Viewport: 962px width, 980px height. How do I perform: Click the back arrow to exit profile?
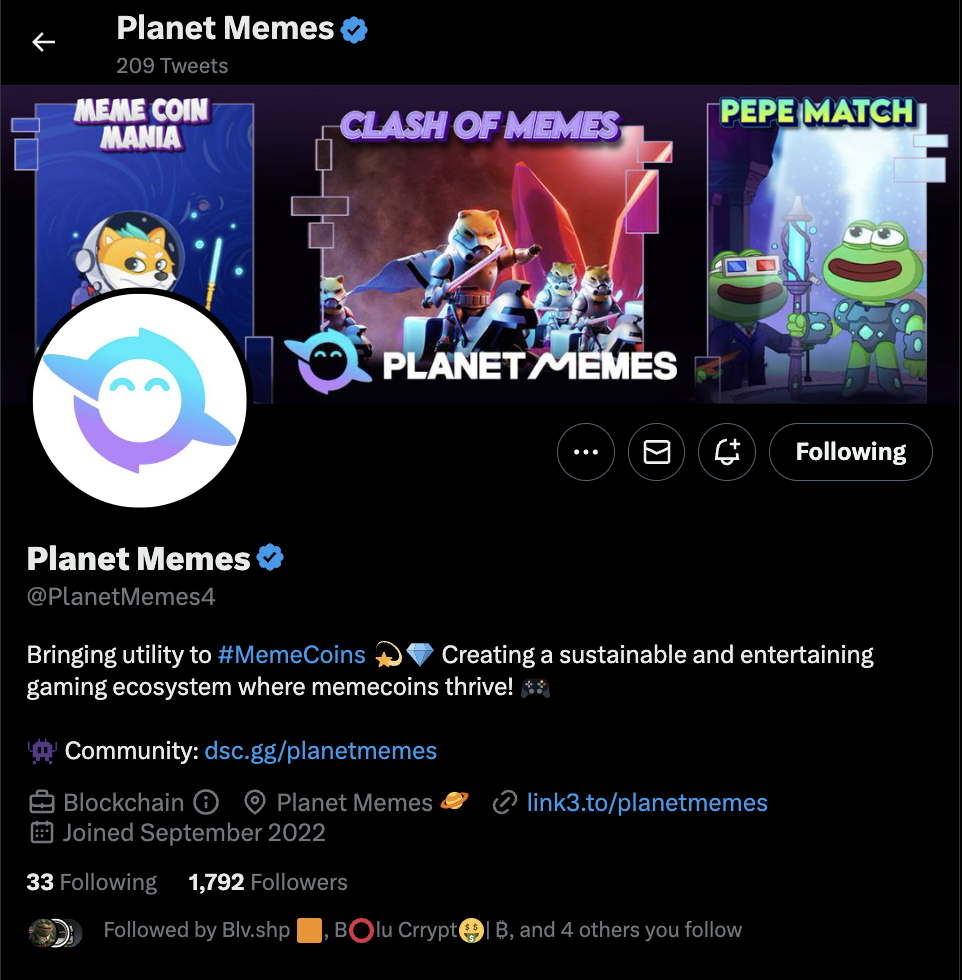[x=42, y=42]
